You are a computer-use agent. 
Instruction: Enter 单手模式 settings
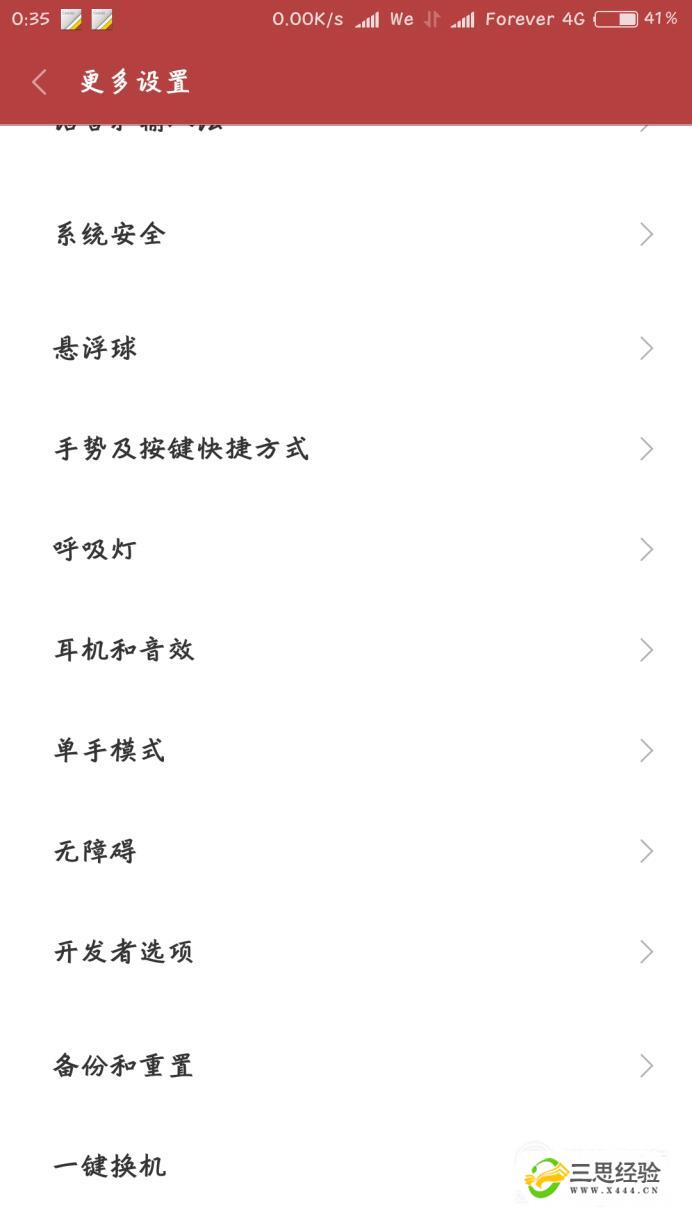(x=346, y=750)
